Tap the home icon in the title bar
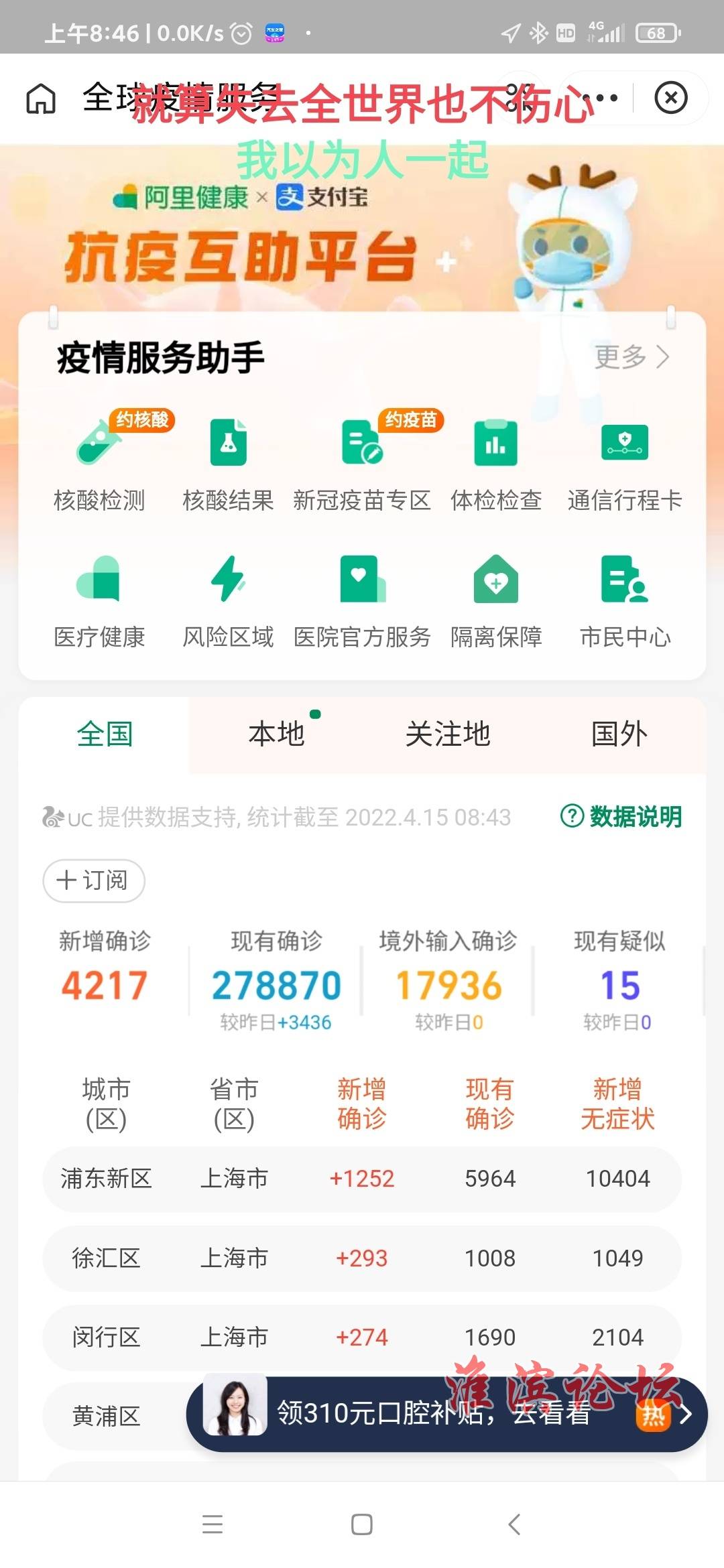Viewport: 724px width, 1568px height. click(x=41, y=99)
